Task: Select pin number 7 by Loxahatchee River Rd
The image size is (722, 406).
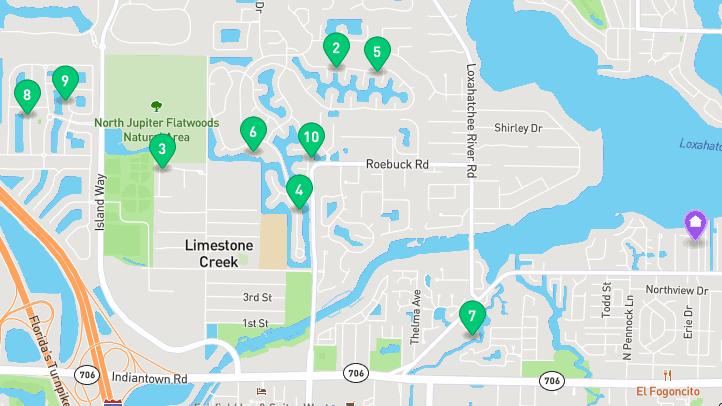Action: tap(472, 317)
